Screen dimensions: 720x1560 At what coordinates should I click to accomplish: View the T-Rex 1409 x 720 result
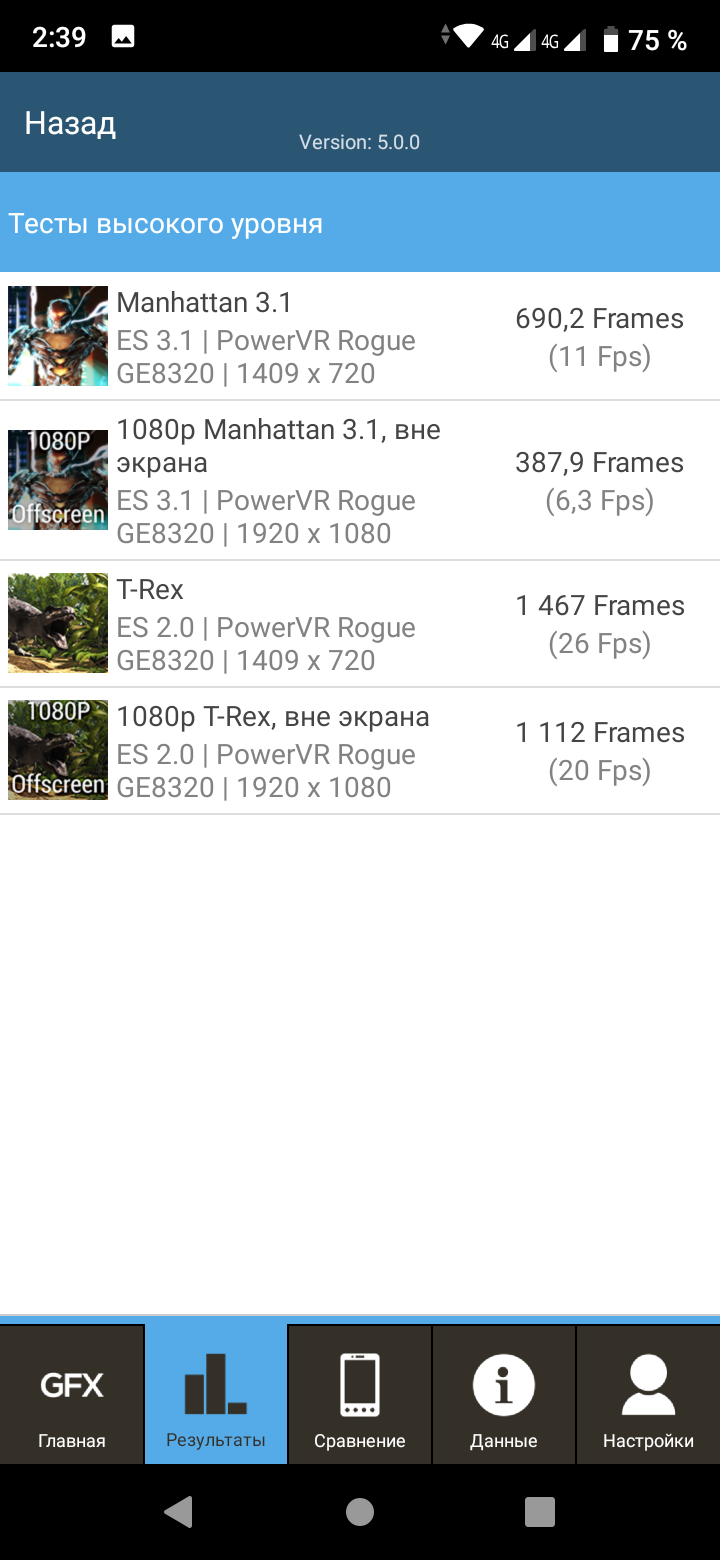point(360,624)
